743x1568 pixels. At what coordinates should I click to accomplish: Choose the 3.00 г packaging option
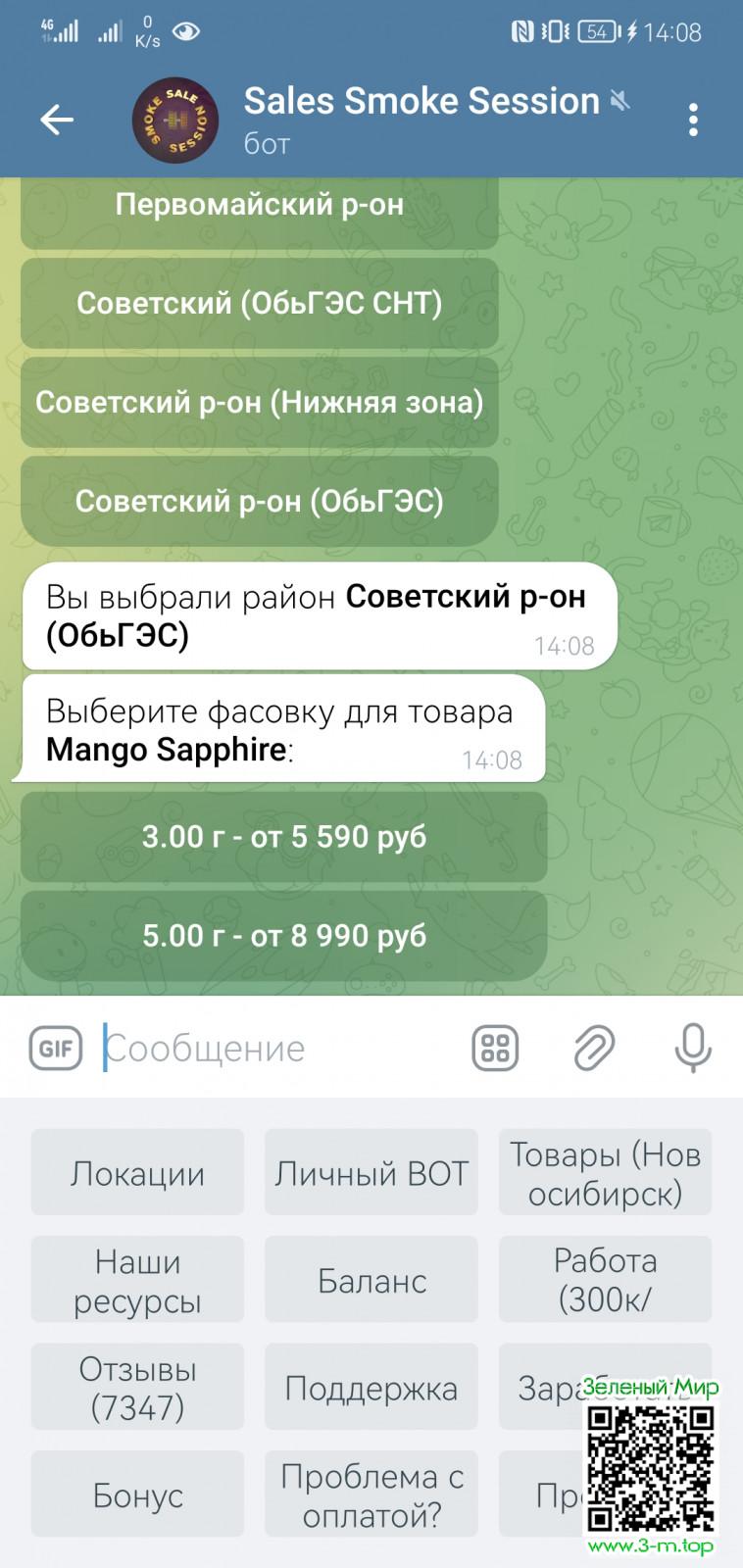pyautogui.click(x=284, y=837)
